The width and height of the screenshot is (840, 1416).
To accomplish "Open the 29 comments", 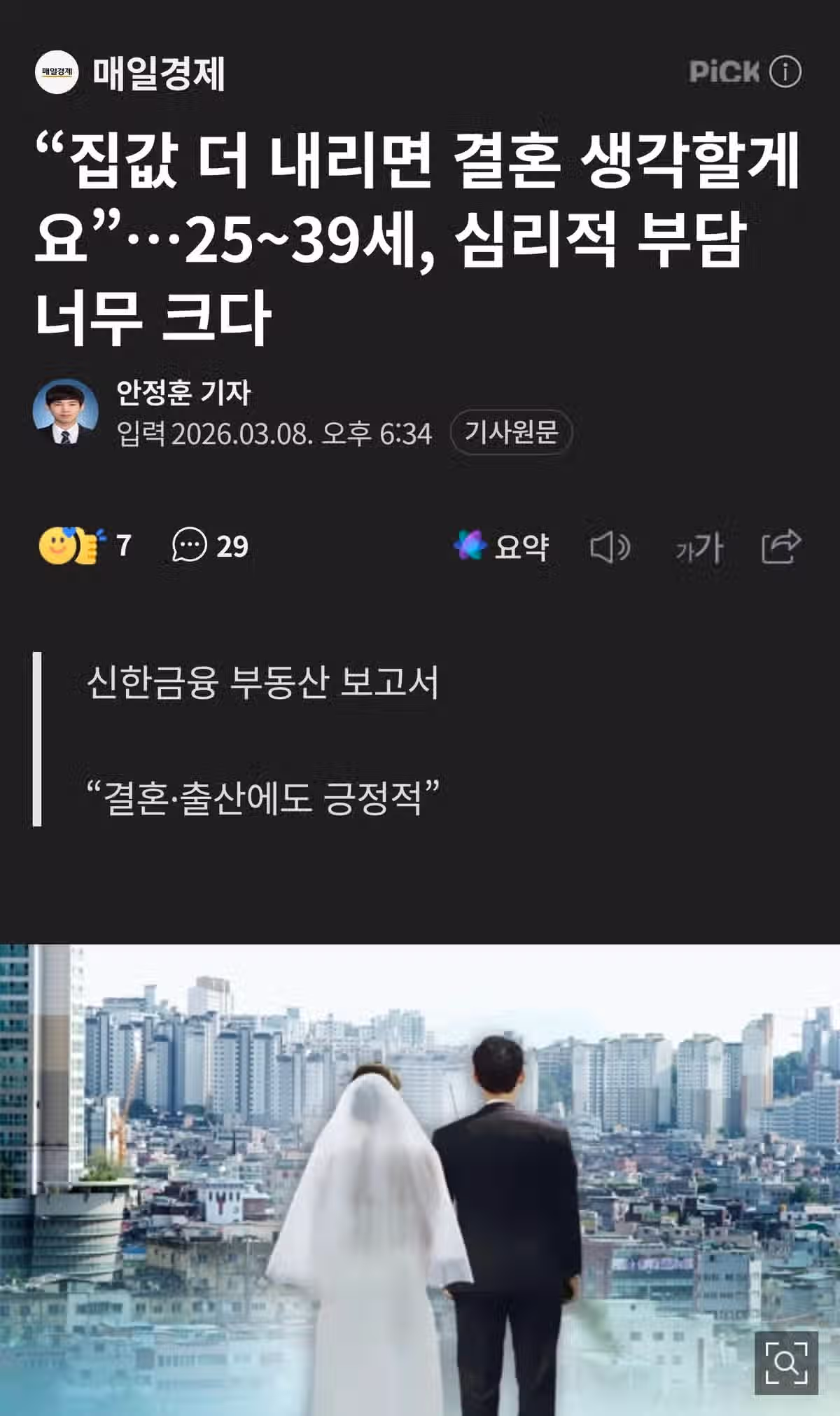I will 210,546.
